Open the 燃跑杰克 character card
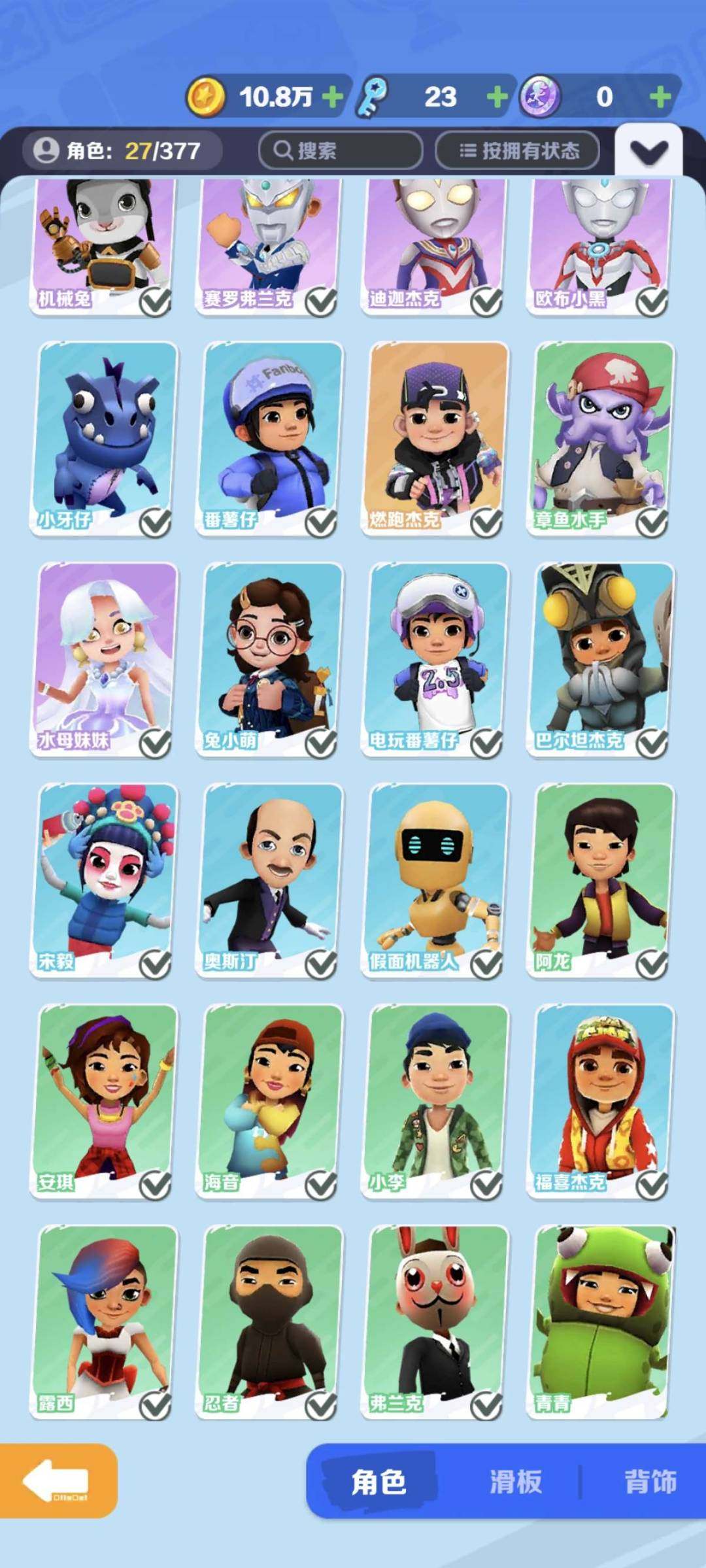706x1568 pixels. (x=435, y=438)
